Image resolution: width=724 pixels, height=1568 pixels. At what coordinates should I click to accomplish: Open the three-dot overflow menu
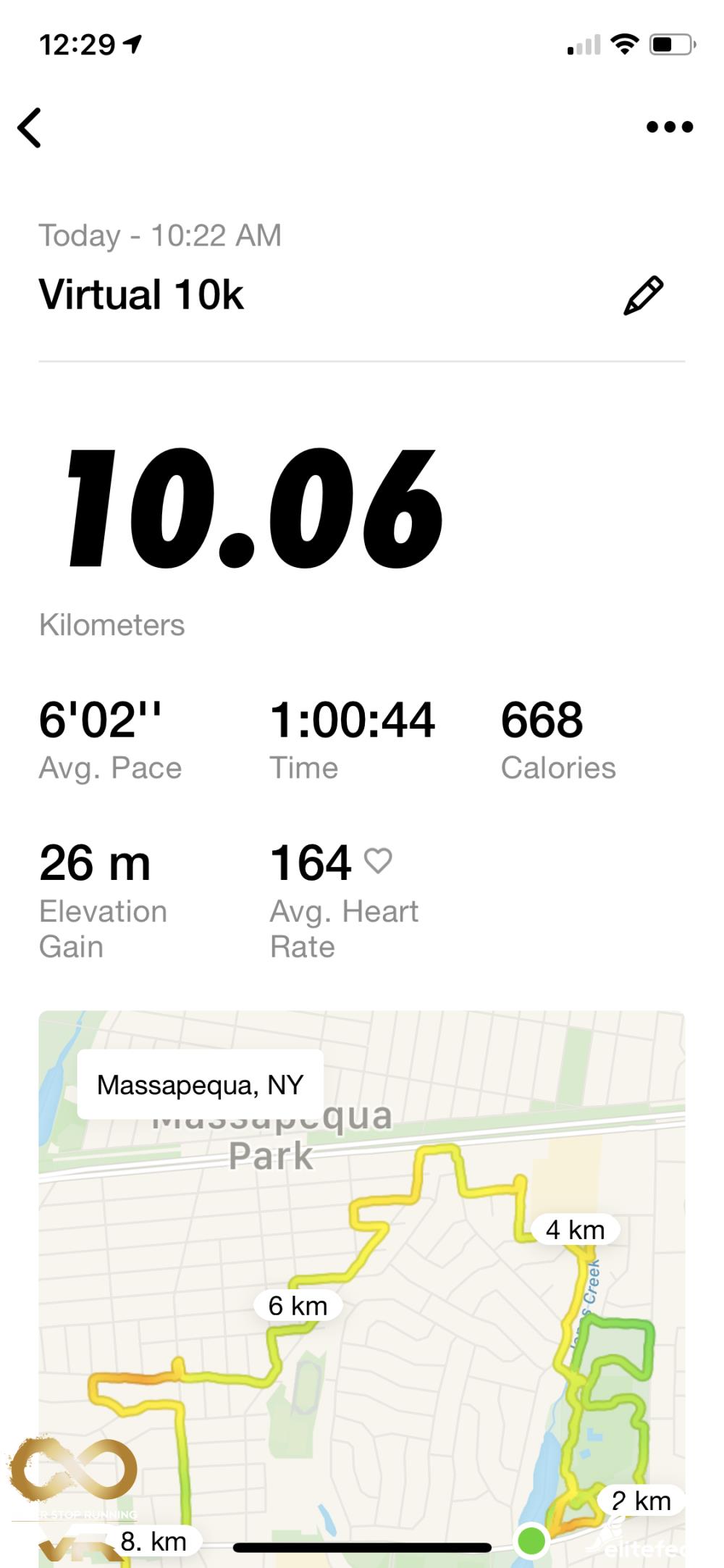670,127
